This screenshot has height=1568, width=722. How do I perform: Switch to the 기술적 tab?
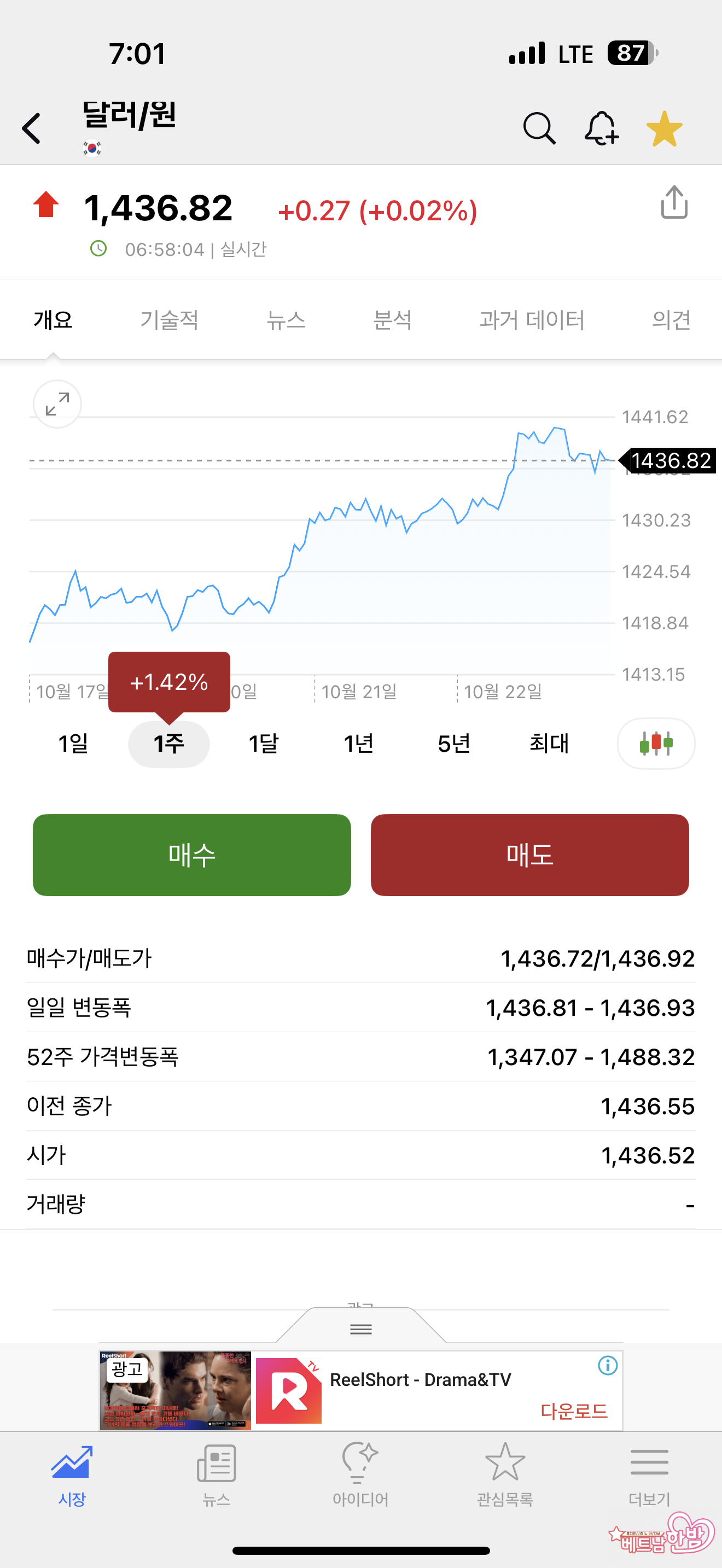[x=169, y=320]
